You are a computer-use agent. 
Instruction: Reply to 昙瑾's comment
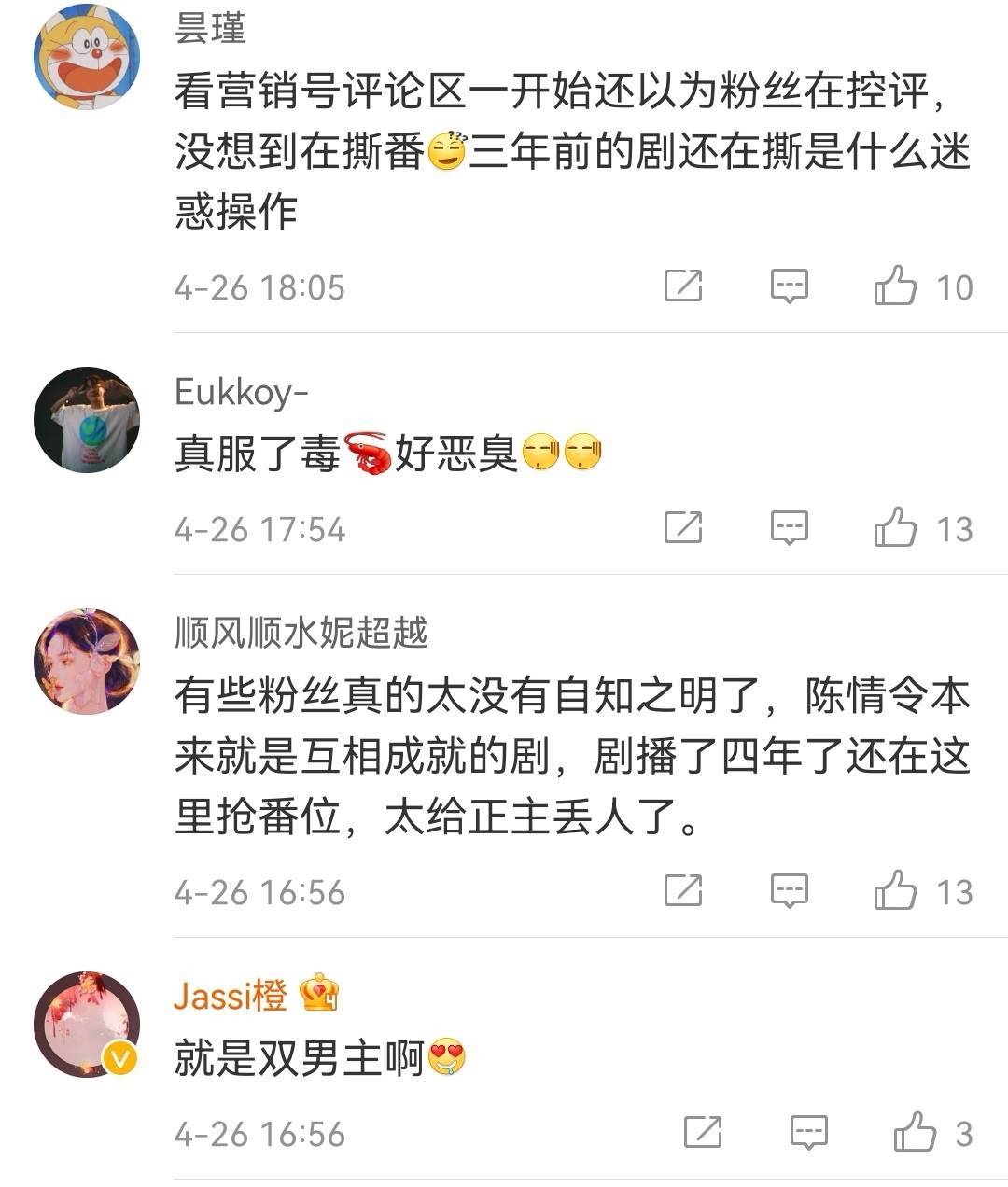click(789, 286)
